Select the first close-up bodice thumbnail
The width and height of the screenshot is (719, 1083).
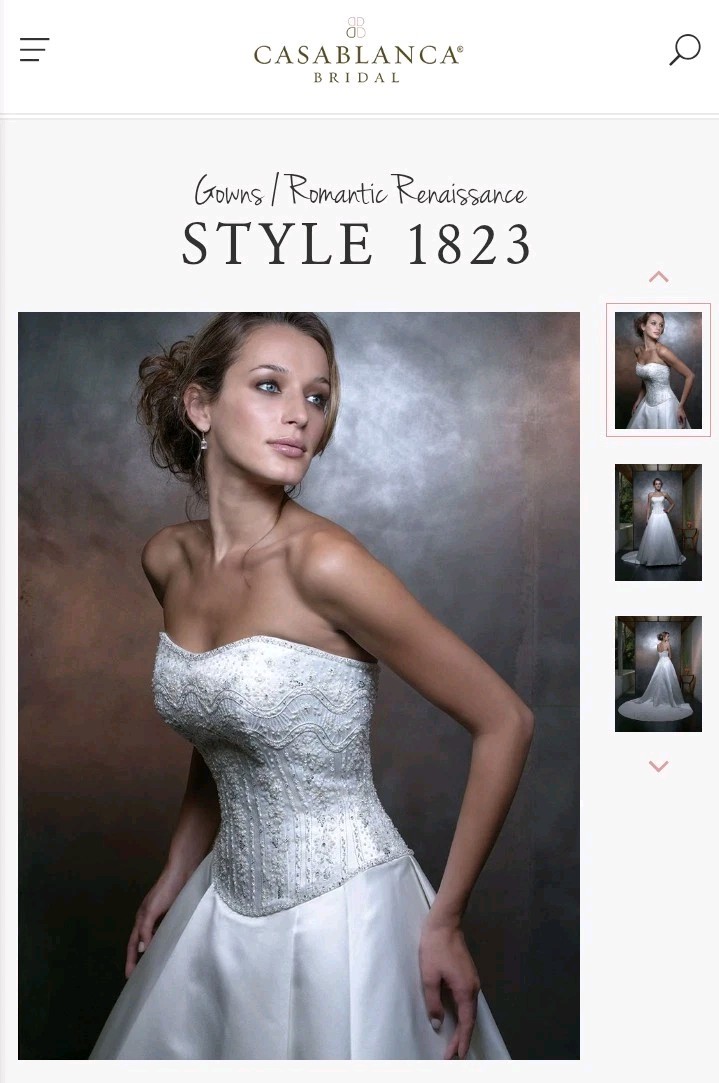click(658, 370)
